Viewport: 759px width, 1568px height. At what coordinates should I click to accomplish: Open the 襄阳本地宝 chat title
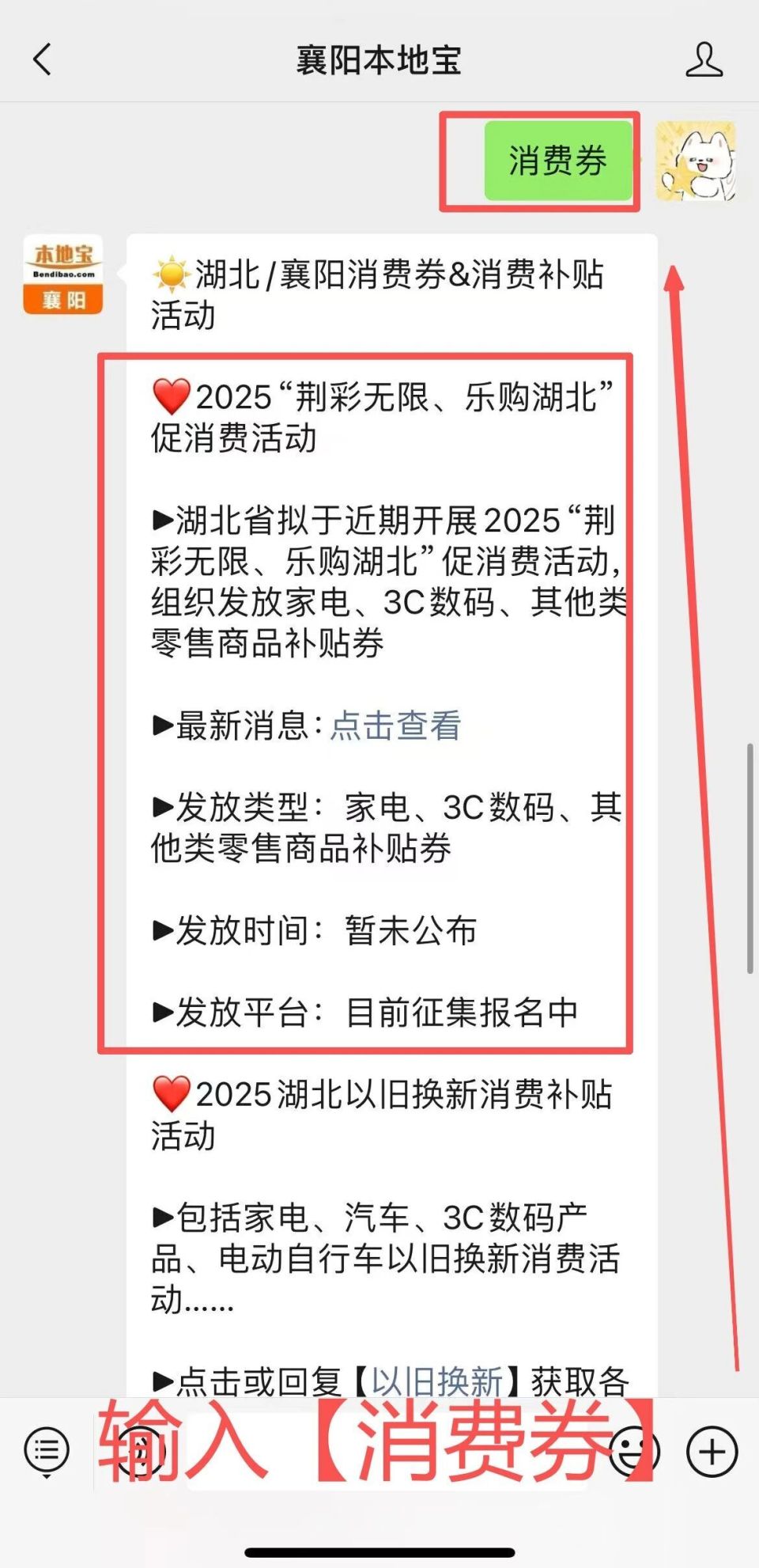pos(379,59)
